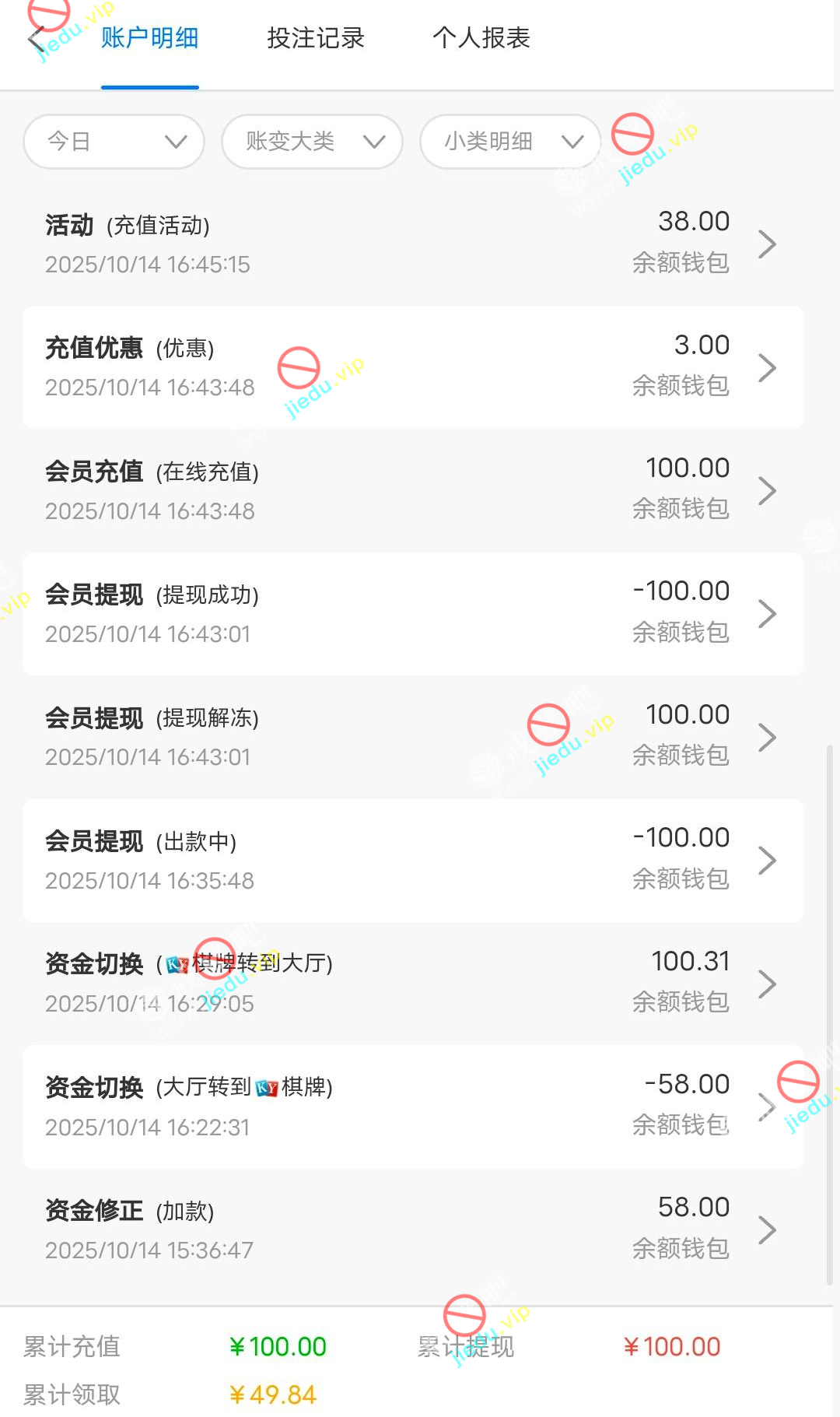Expand the 账变大类 filter dropdown
This screenshot has width=840, height=1417.
pos(312,142)
